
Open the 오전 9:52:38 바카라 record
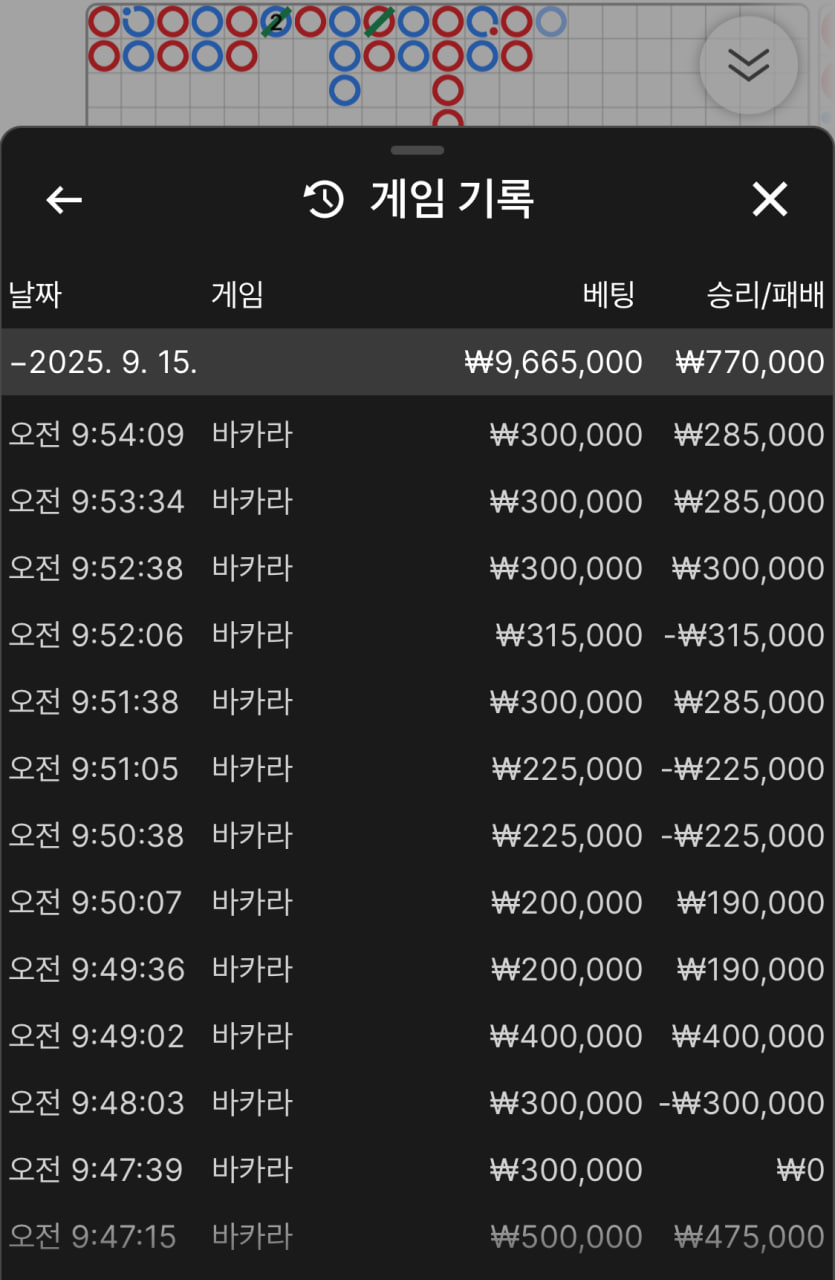[x=417, y=568]
